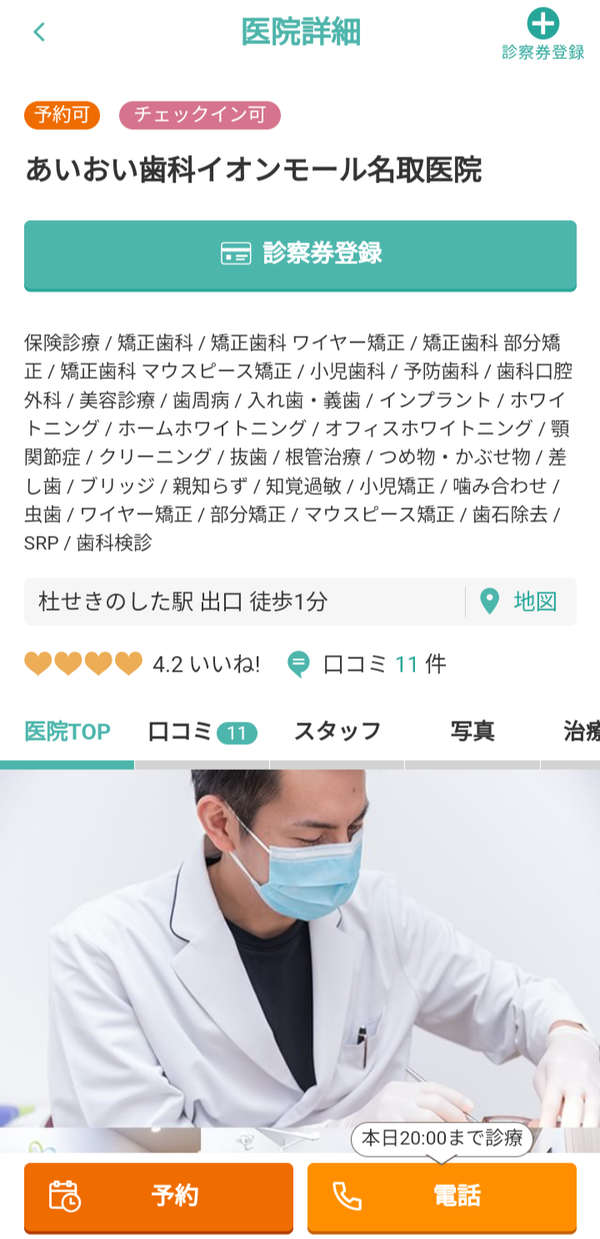Open the 地図 map link
The image size is (600, 1239).
point(521,601)
